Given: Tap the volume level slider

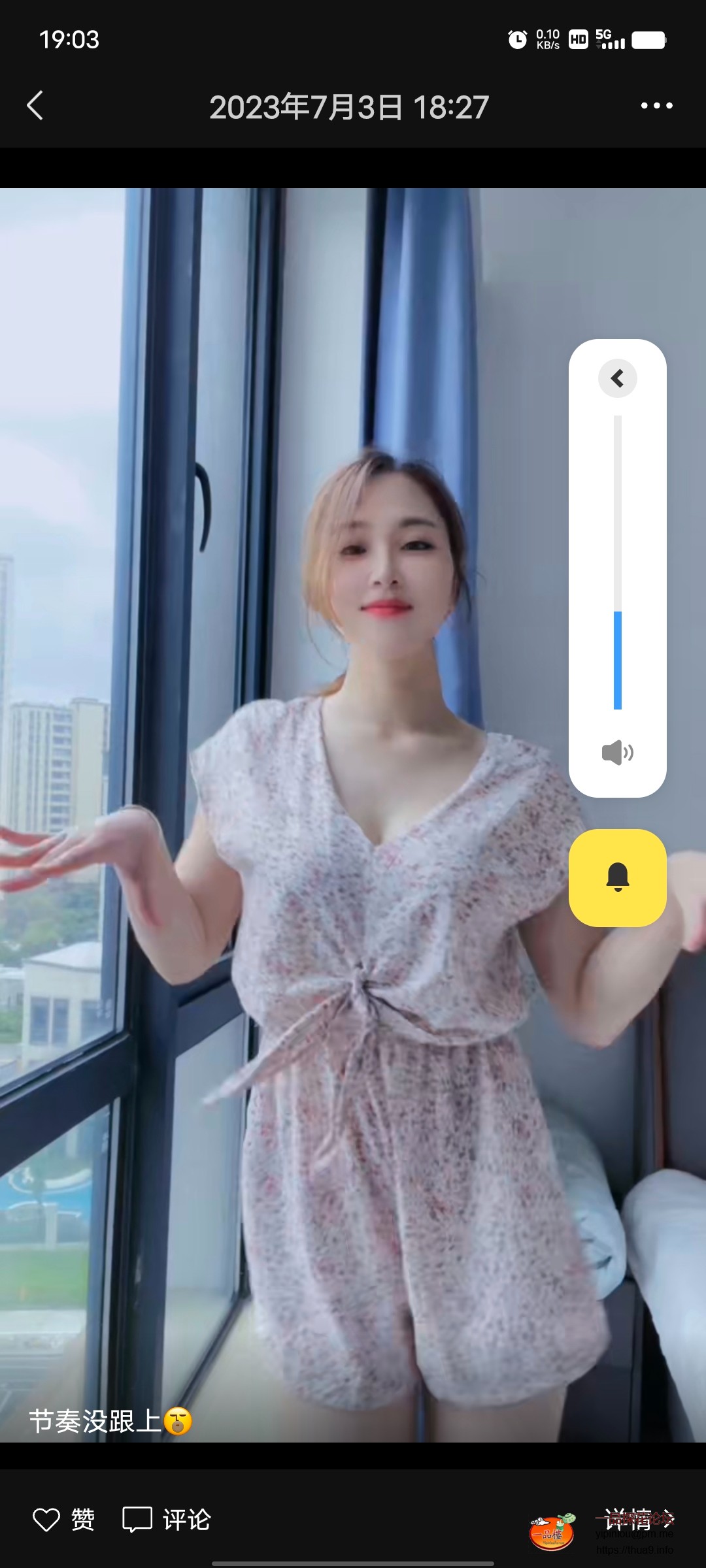Looking at the screenshot, I should (x=617, y=562).
